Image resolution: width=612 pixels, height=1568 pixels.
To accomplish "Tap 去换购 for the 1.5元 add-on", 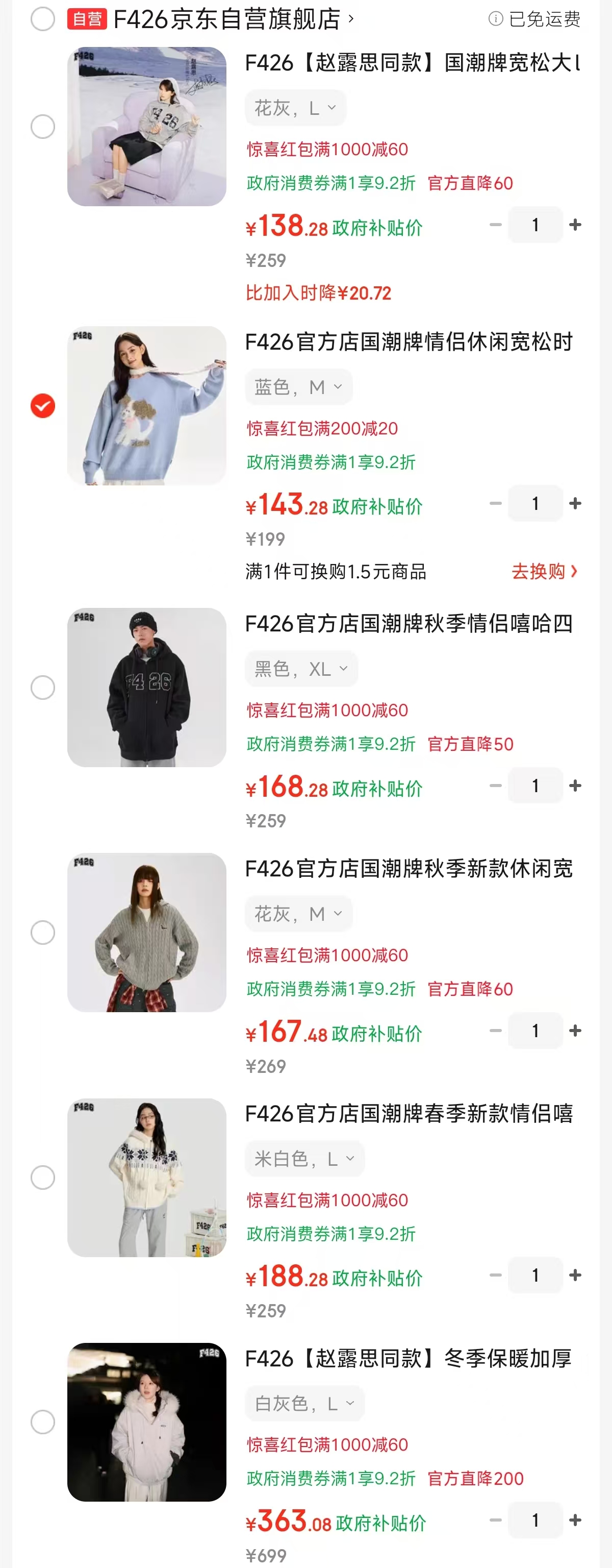I will coord(543,571).
